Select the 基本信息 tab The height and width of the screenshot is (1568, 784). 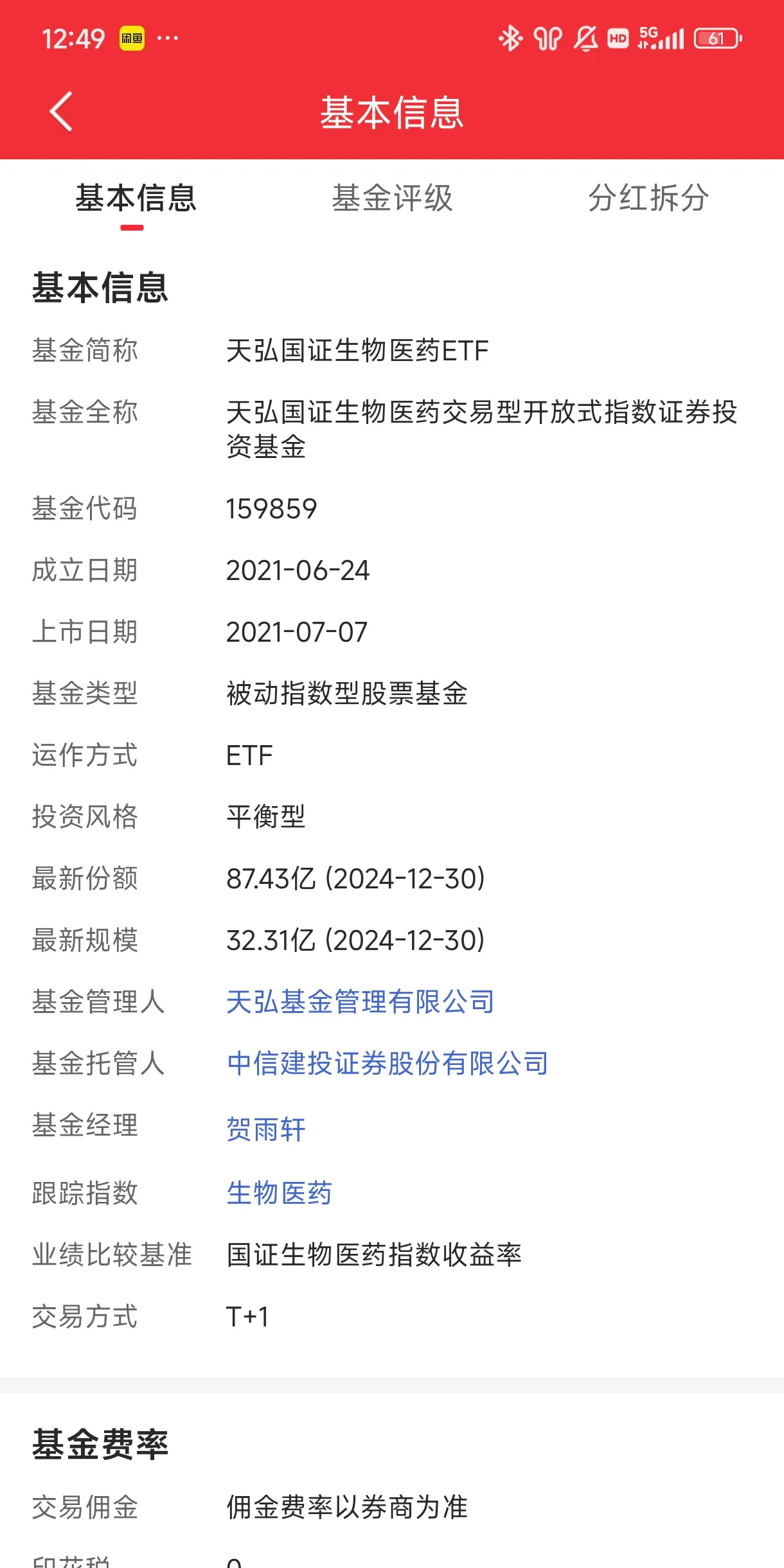[x=136, y=198]
